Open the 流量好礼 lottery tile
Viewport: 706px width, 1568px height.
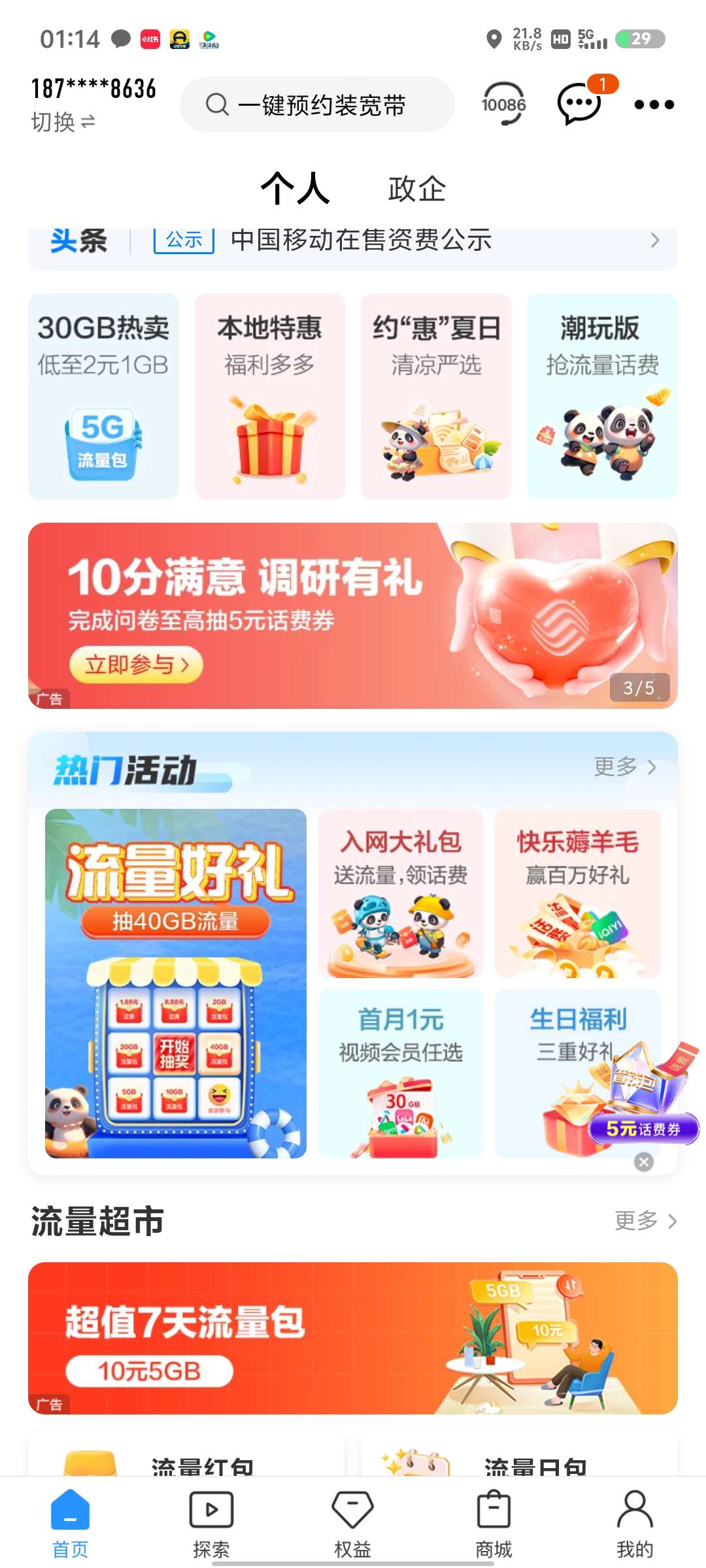[175, 983]
